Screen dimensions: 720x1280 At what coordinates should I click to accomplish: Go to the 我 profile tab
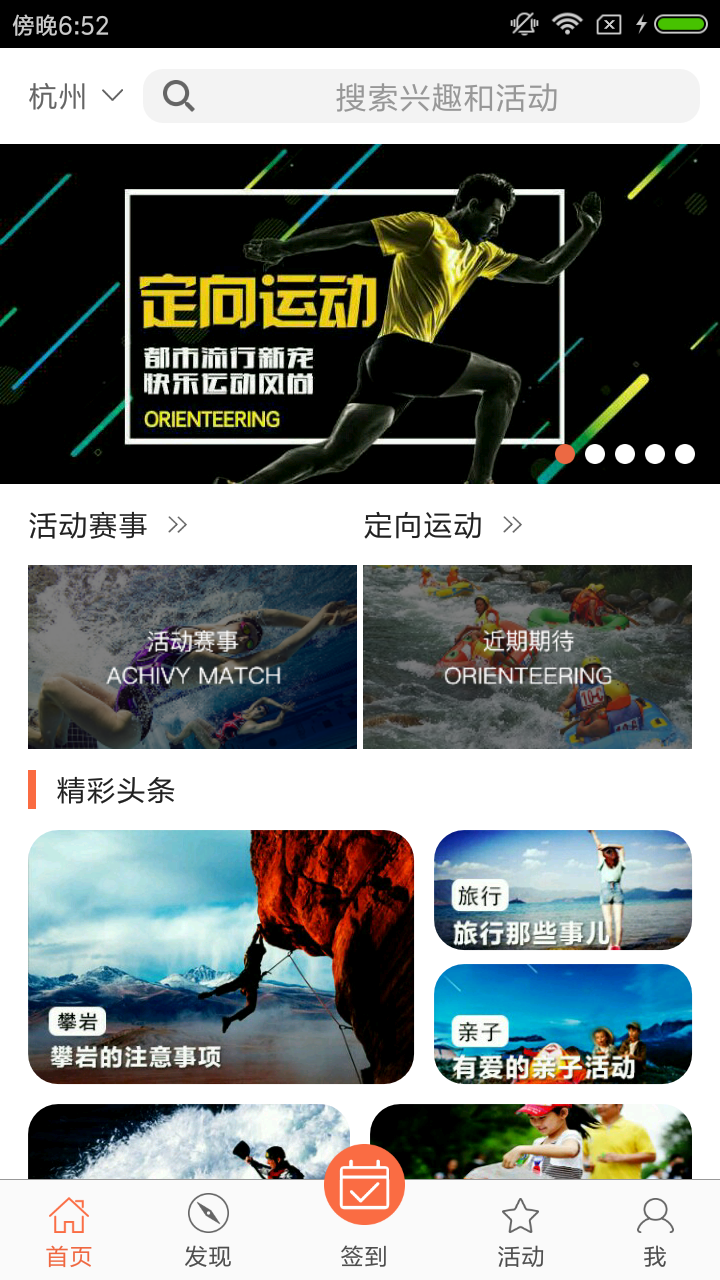click(655, 1230)
